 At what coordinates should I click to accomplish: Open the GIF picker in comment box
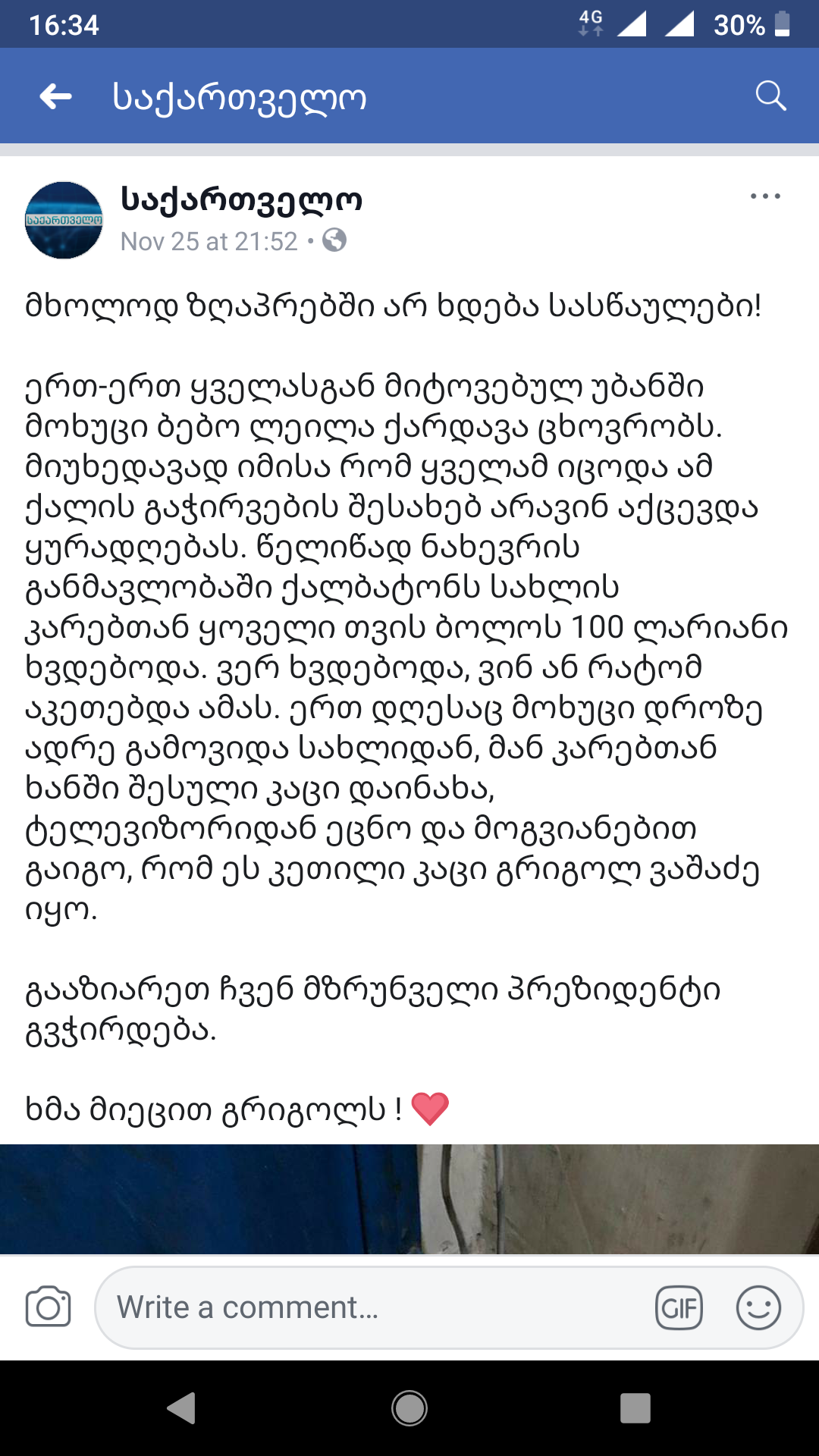point(679,1308)
